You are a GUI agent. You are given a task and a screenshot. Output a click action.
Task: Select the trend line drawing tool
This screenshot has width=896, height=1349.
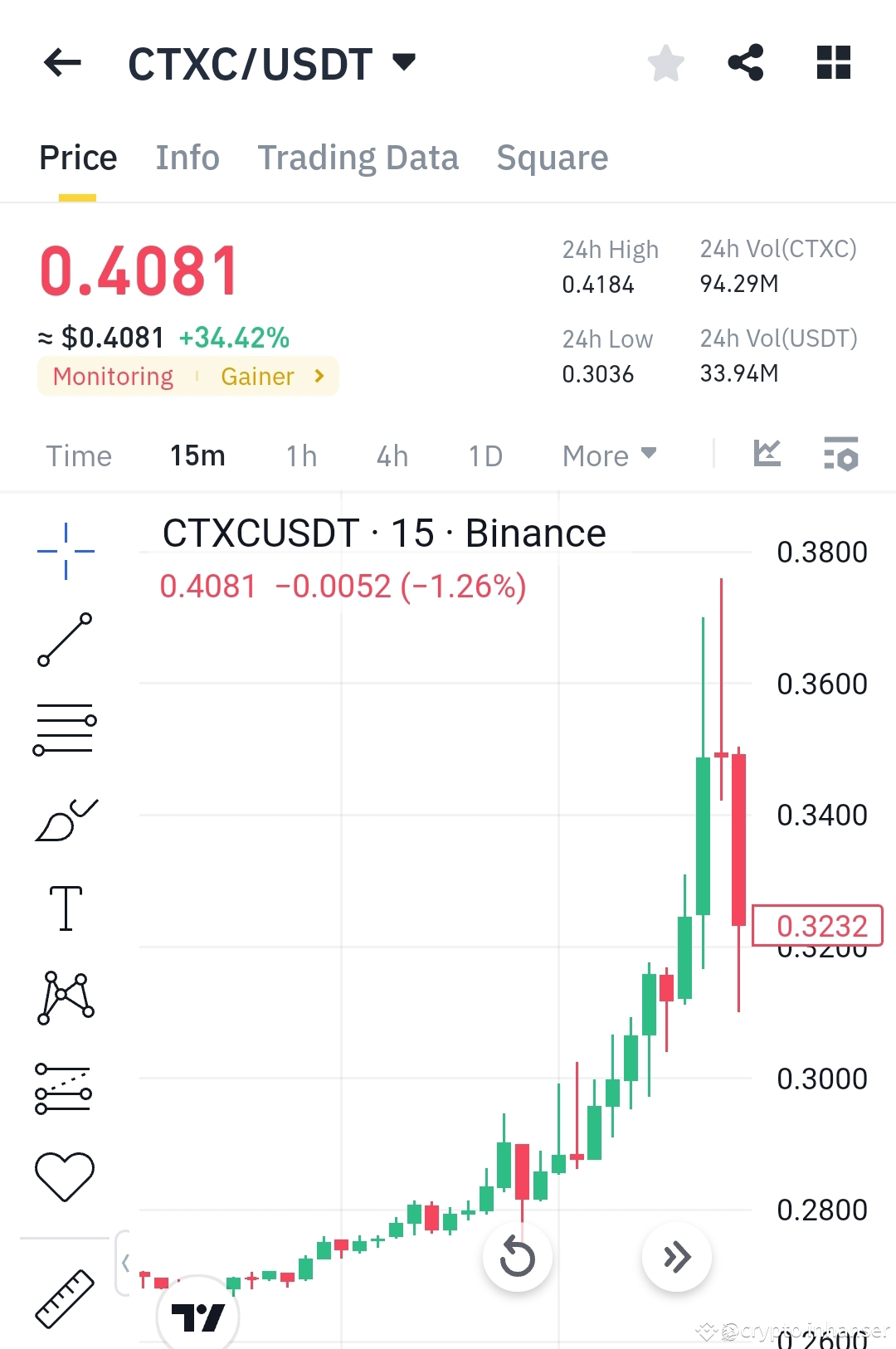[x=65, y=639]
